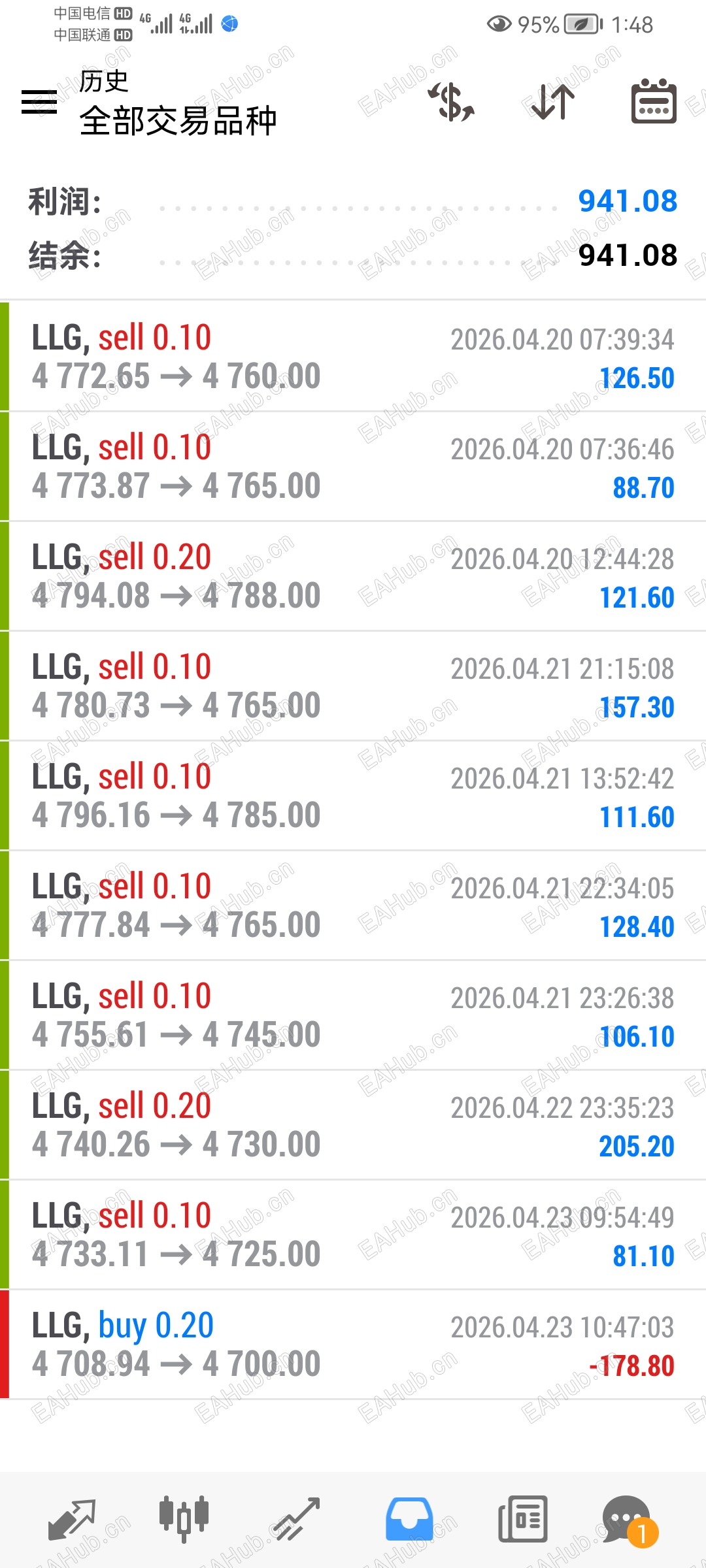Expand the losing buy 0.20 trade

click(353, 1345)
